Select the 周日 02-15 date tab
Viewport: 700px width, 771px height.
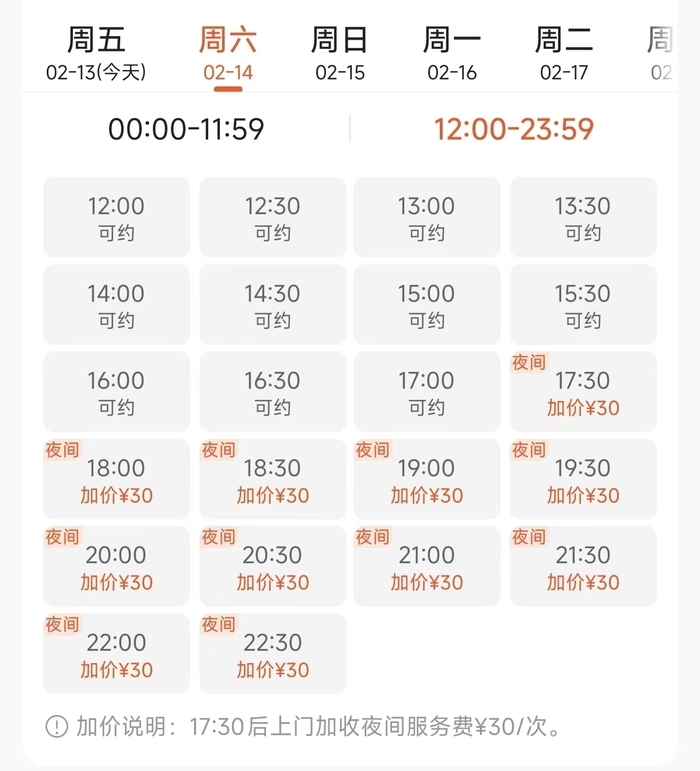click(340, 54)
